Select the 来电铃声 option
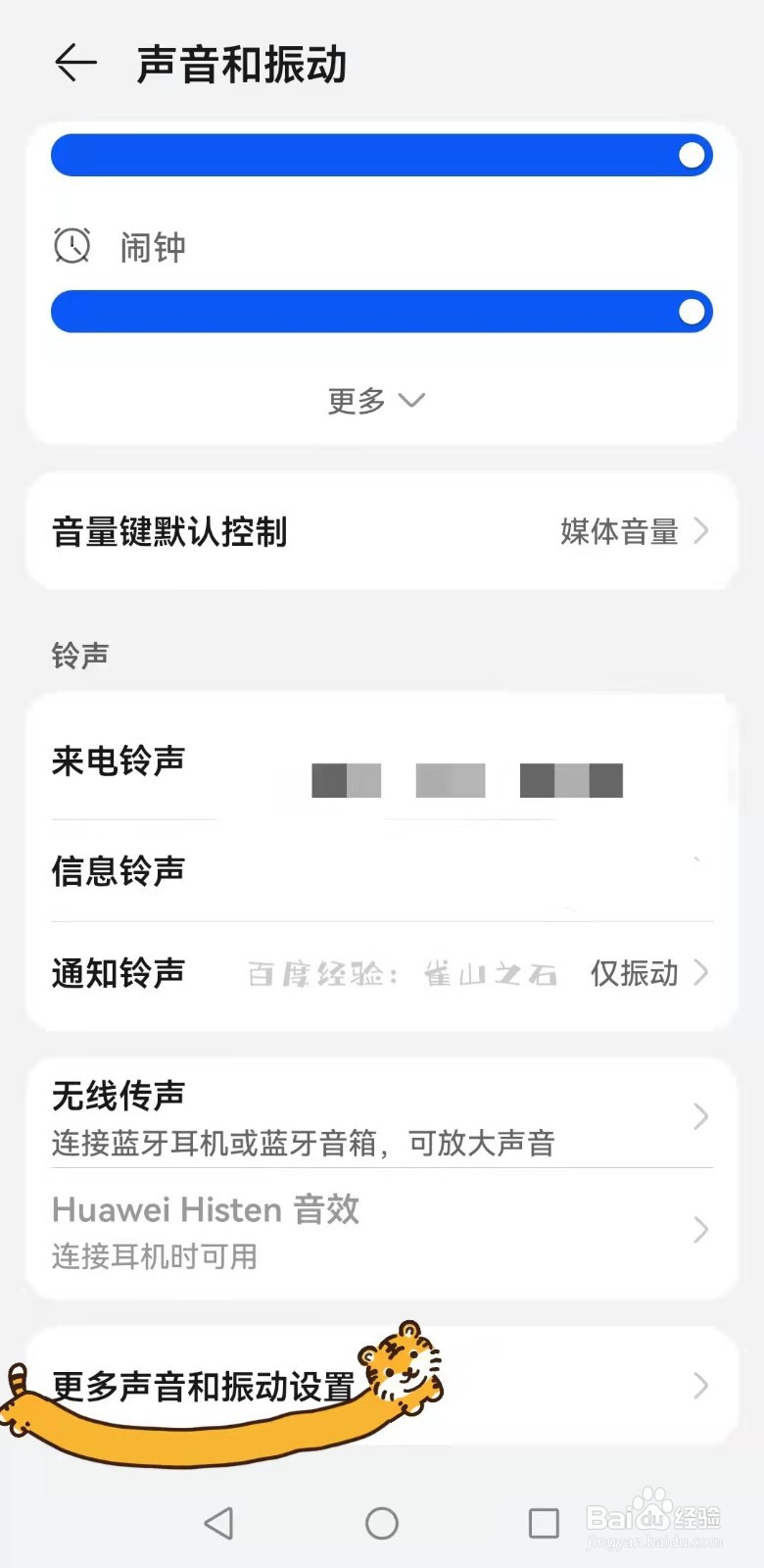Image resolution: width=764 pixels, height=1568 pixels. 118,763
